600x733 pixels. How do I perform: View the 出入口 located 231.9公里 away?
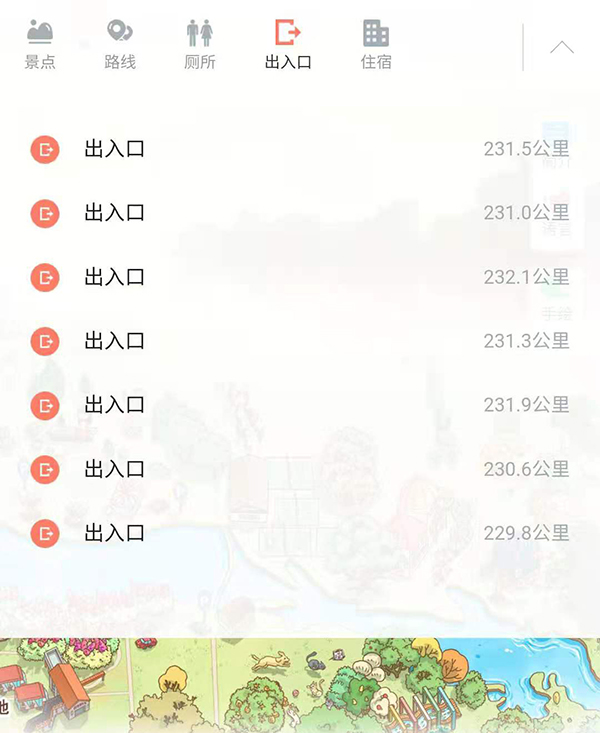(300, 405)
